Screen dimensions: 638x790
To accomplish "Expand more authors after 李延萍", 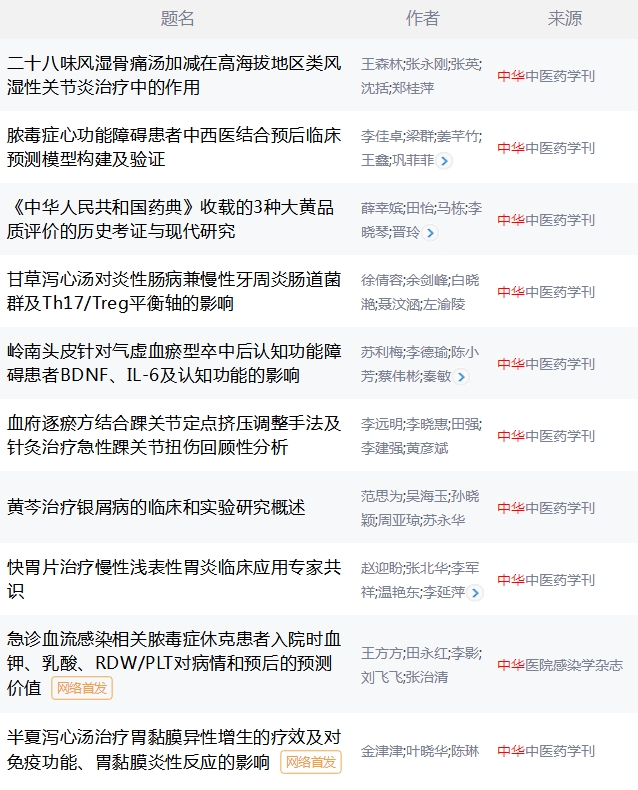I will tap(476, 593).
